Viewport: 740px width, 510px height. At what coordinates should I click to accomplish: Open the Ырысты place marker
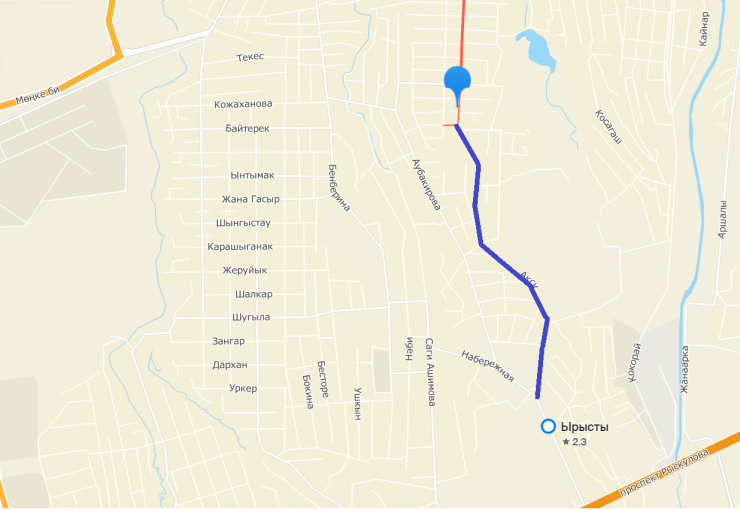547,427
